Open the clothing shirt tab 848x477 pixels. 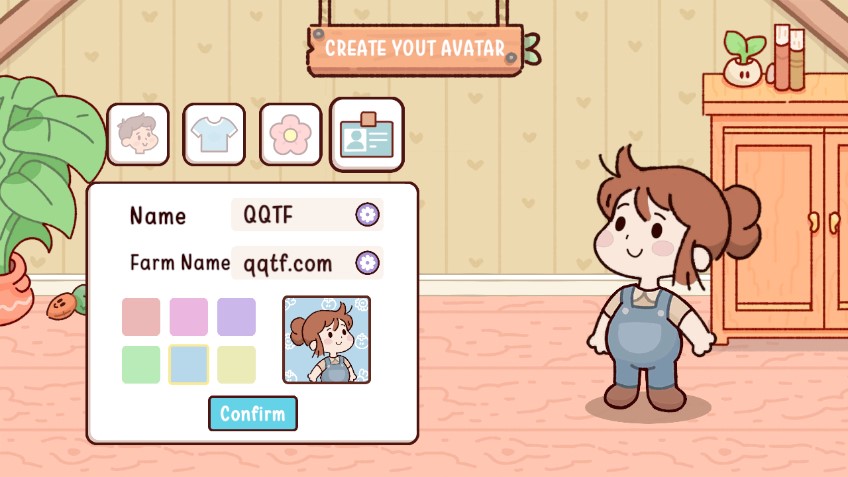[x=213, y=134]
